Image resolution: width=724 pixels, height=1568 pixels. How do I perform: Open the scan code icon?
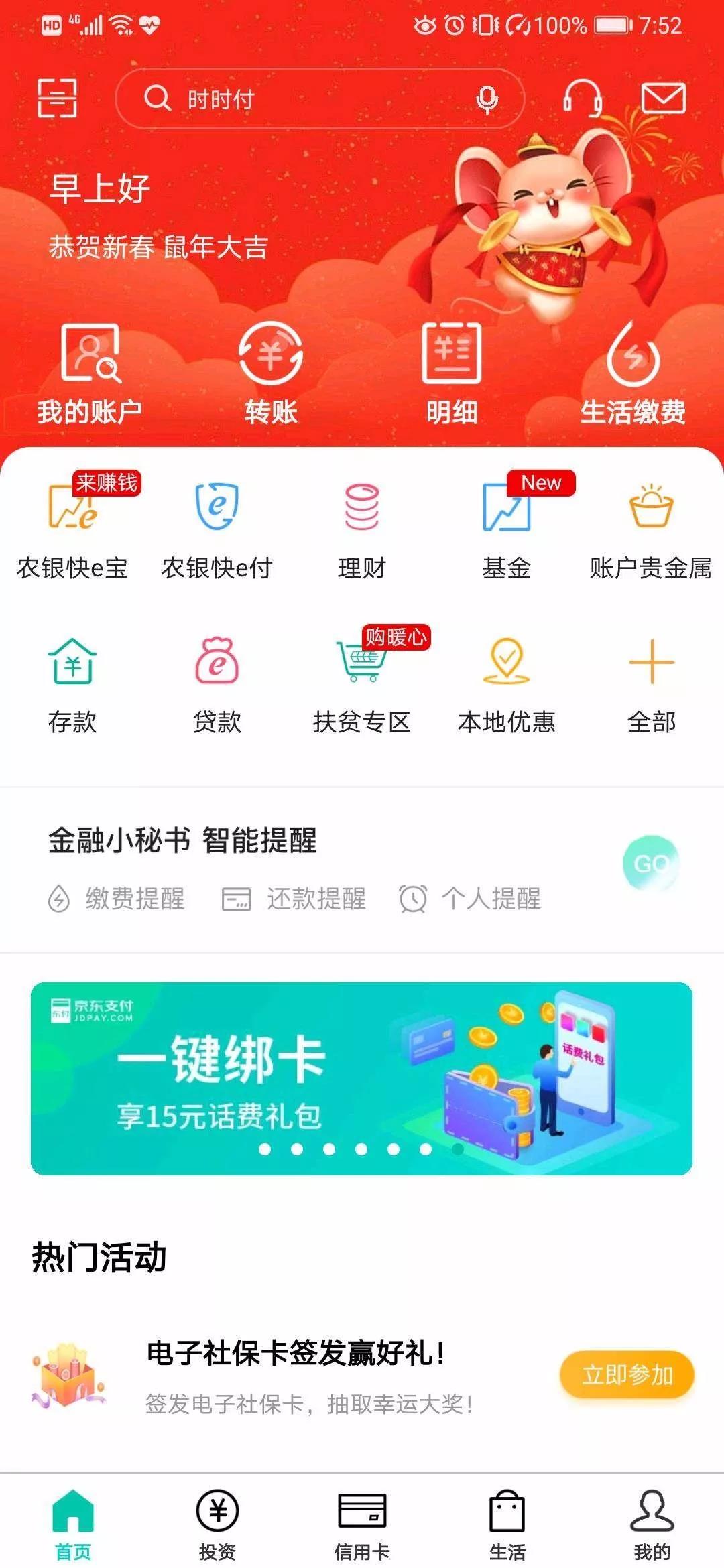(x=57, y=98)
